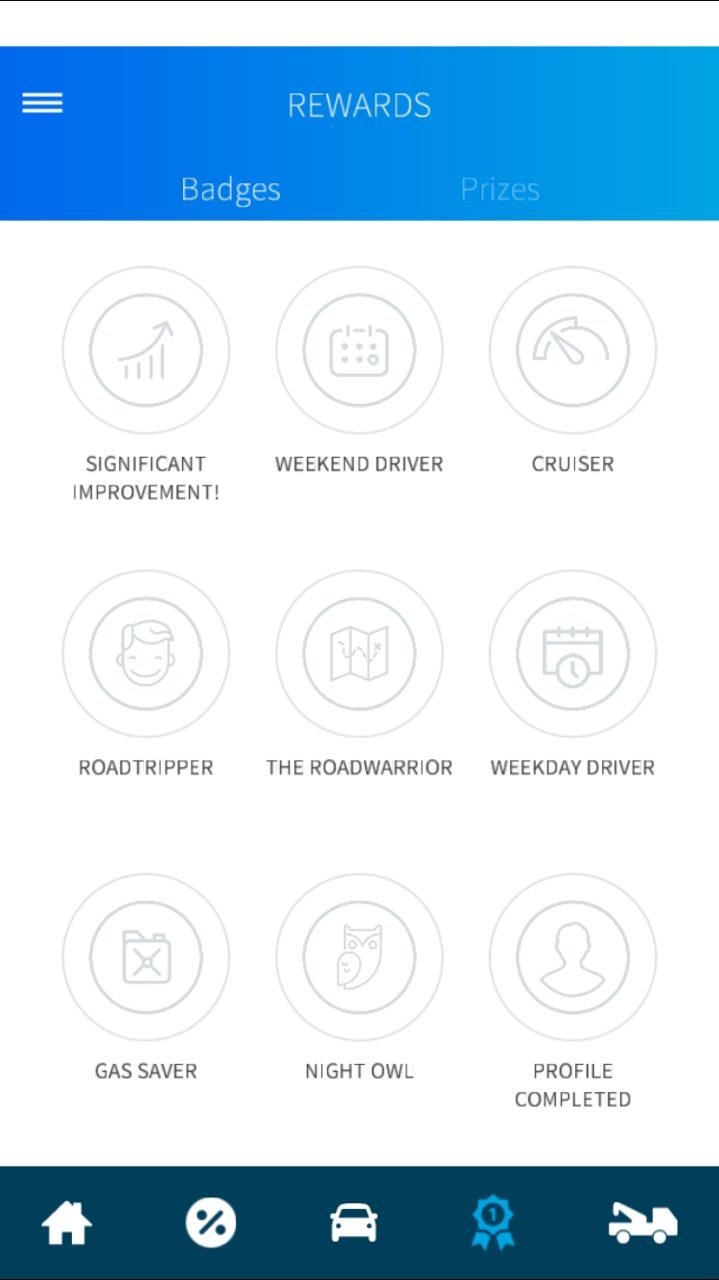
Task: View the Night Owl badge
Action: (x=359, y=957)
